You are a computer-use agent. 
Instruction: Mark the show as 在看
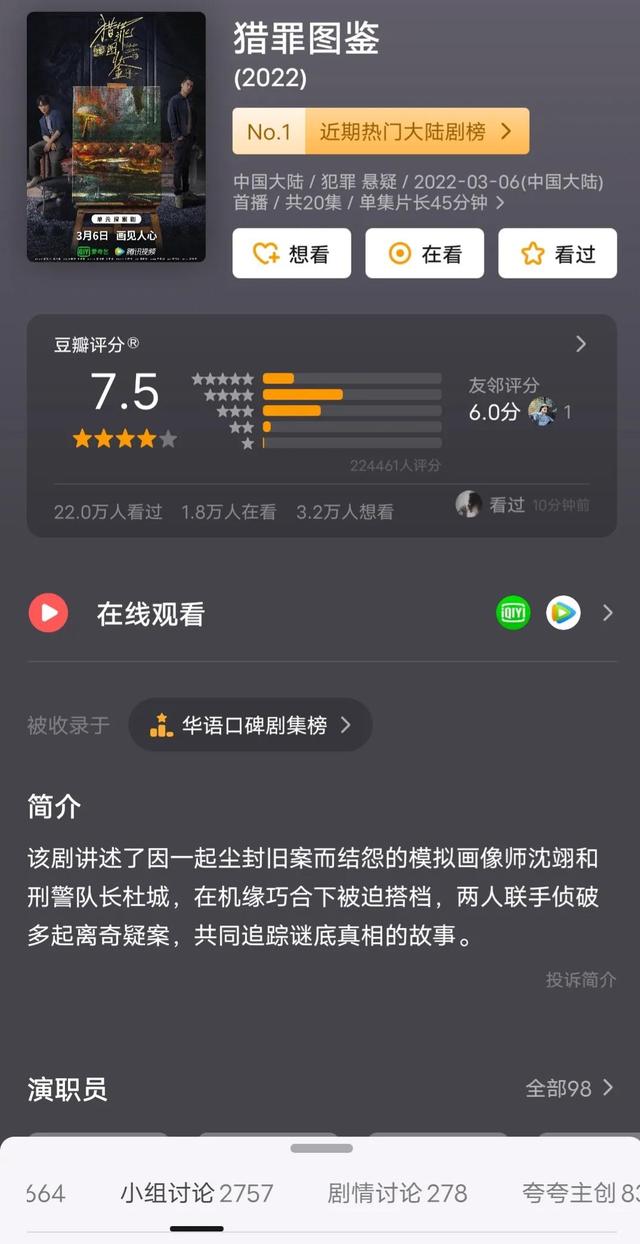[424, 253]
